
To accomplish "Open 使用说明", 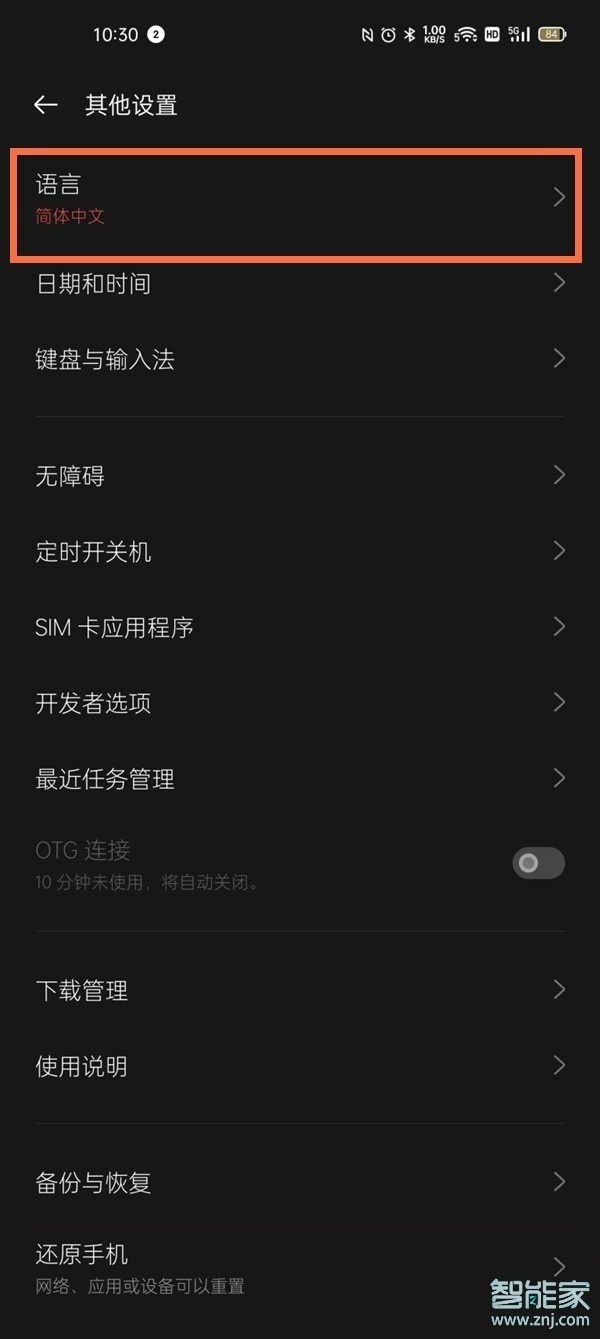I will [x=295, y=1066].
